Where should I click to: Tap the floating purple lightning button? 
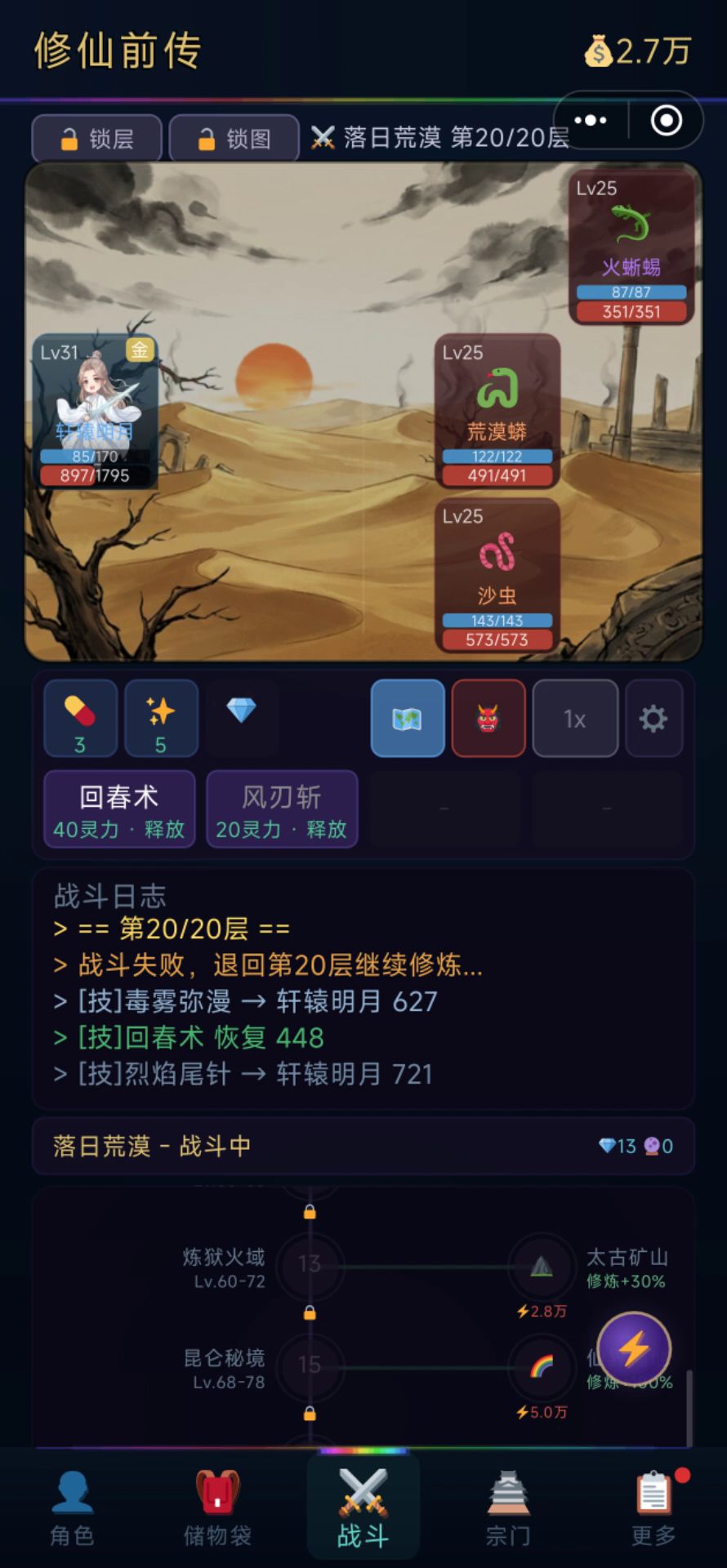click(634, 1349)
